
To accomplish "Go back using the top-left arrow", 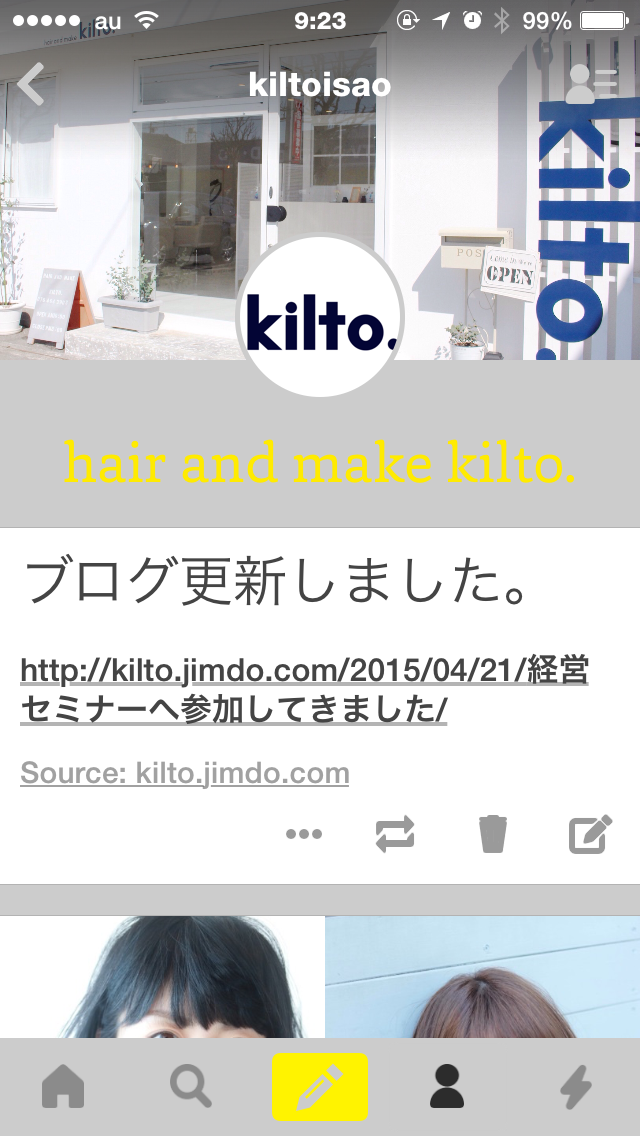I will pos(31,84).
